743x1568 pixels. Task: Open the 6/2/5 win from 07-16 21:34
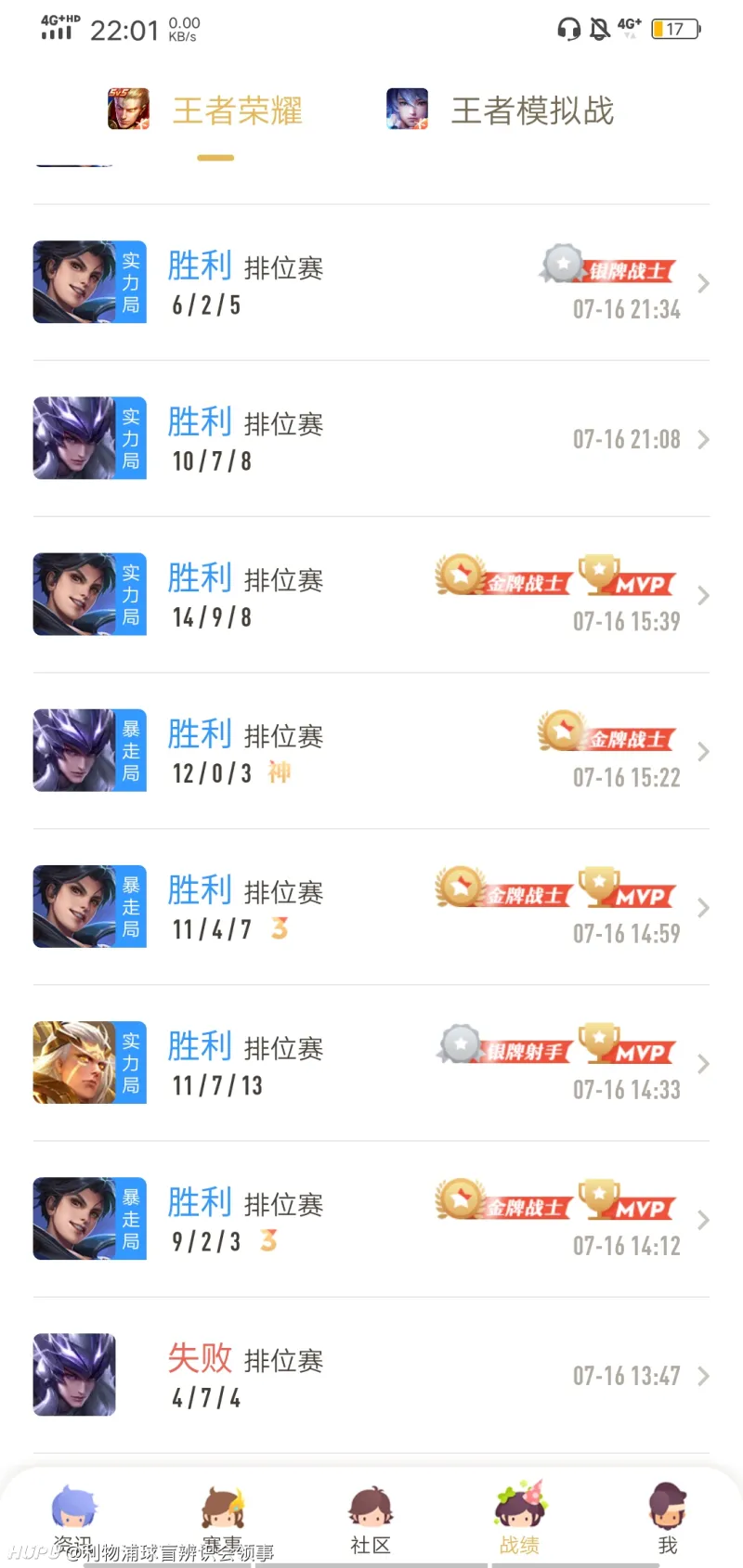tap(371, 282)
